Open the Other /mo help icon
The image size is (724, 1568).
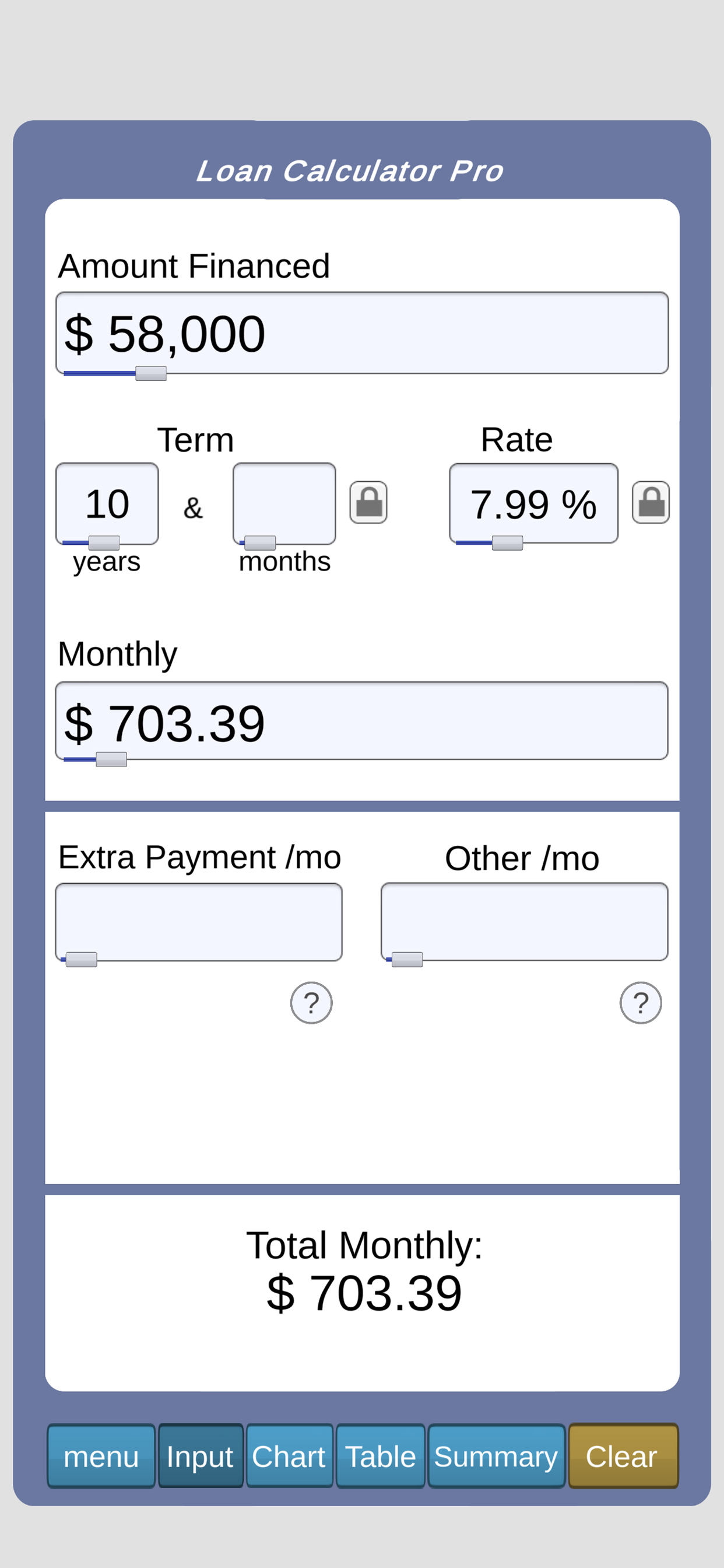[640, 1003]
